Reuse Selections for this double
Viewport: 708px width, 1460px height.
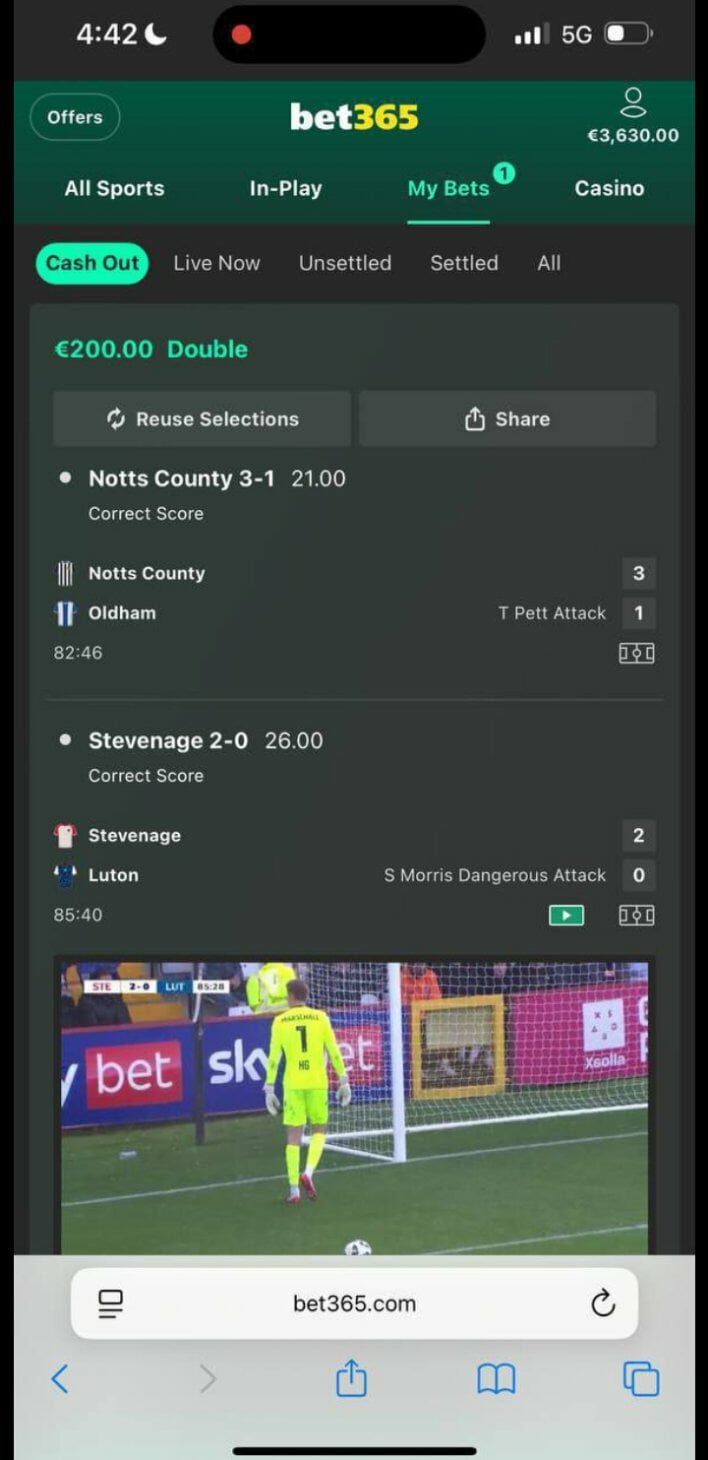point(202,419)
